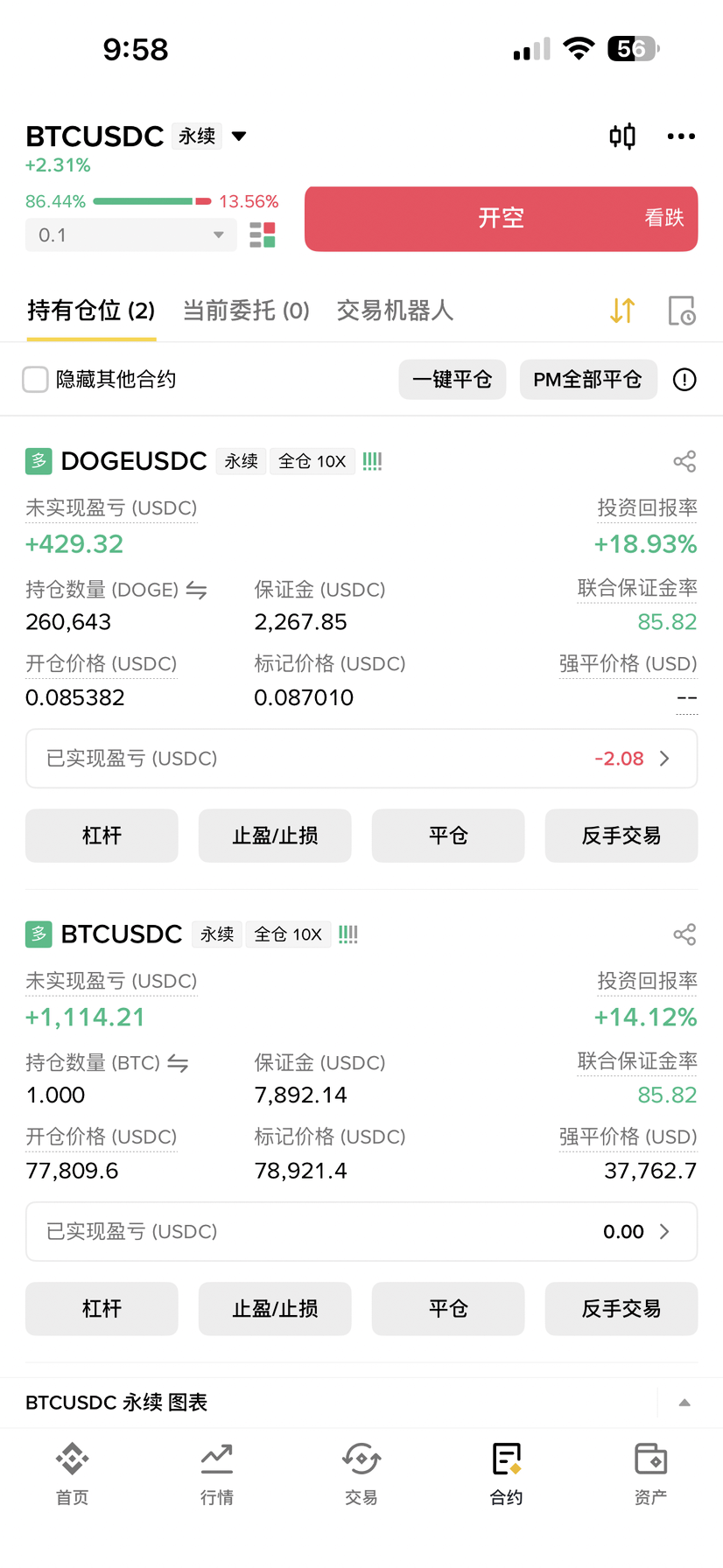Viewport: 723px width, 1568px height.
Task: Open the three-dot overflow menu
Action: tap(681, 136)
